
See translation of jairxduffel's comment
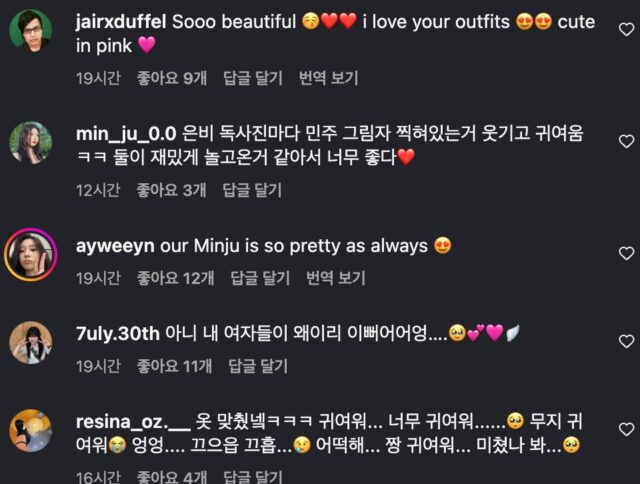point(332,78)
